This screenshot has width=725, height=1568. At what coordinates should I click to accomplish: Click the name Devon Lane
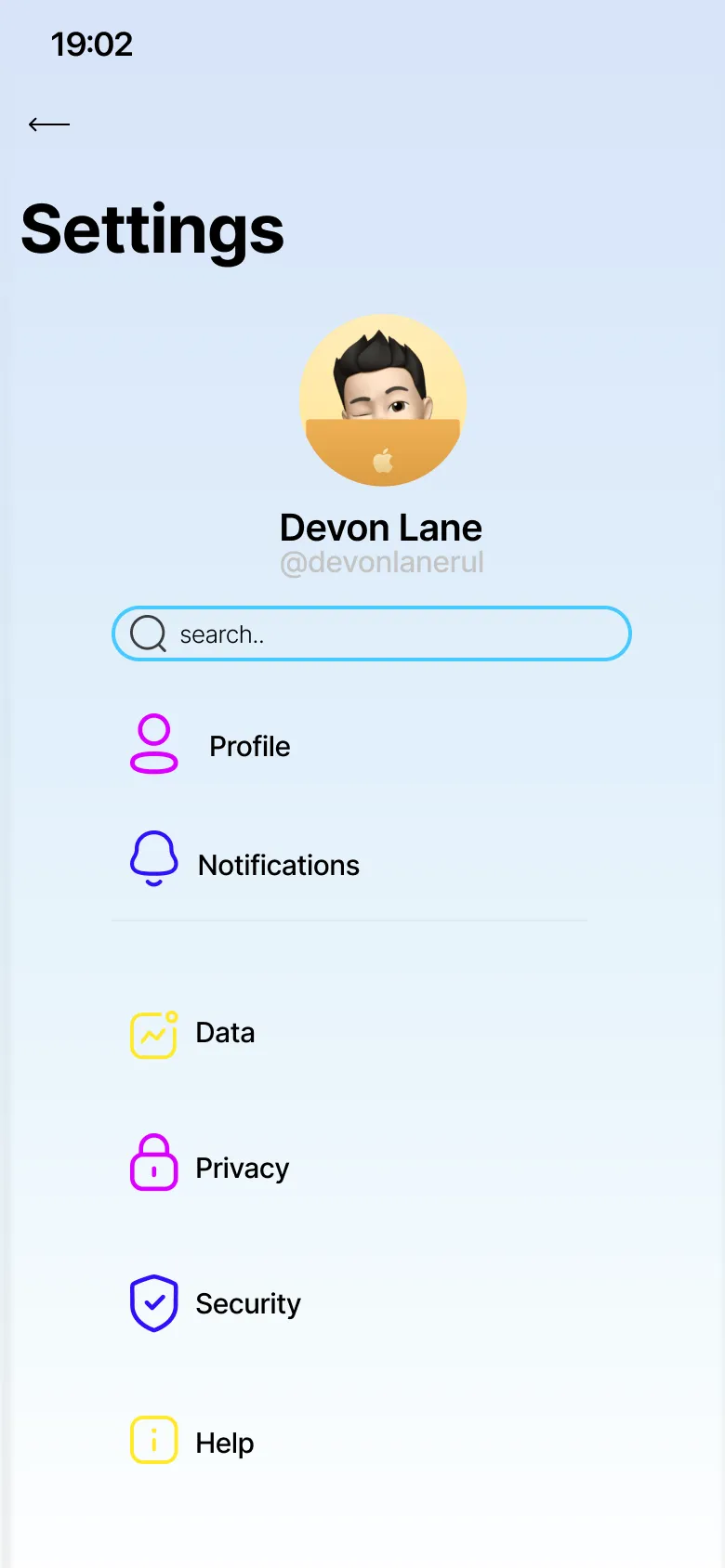tap(381, 527)
